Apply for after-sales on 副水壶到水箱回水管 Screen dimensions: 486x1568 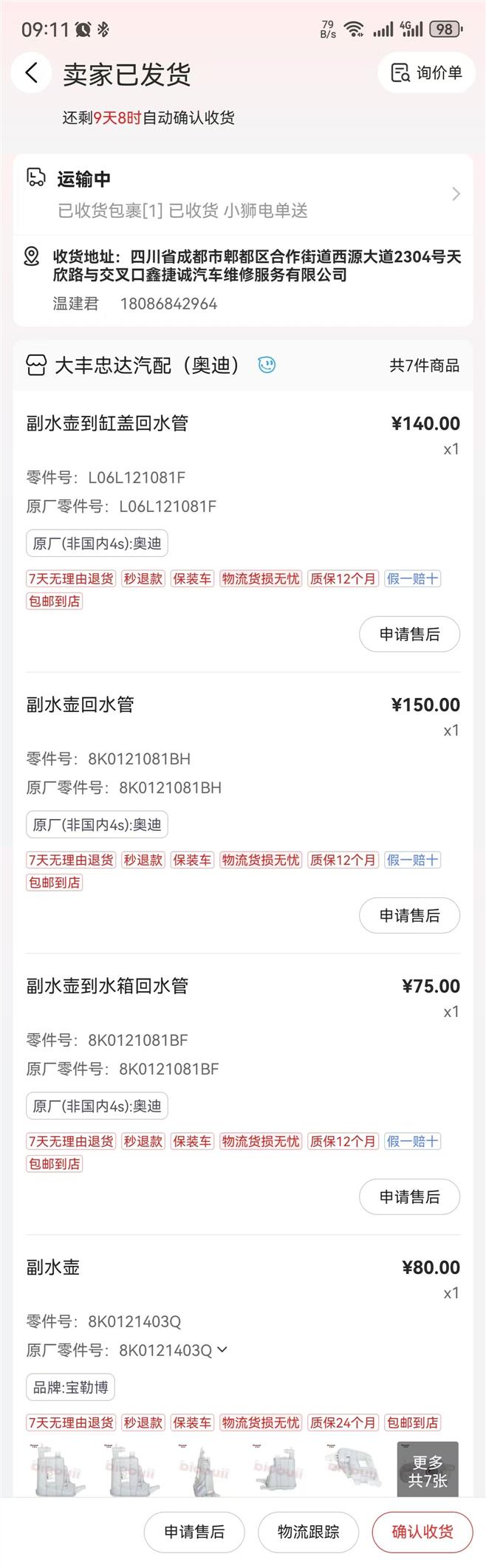(409, 1196)
